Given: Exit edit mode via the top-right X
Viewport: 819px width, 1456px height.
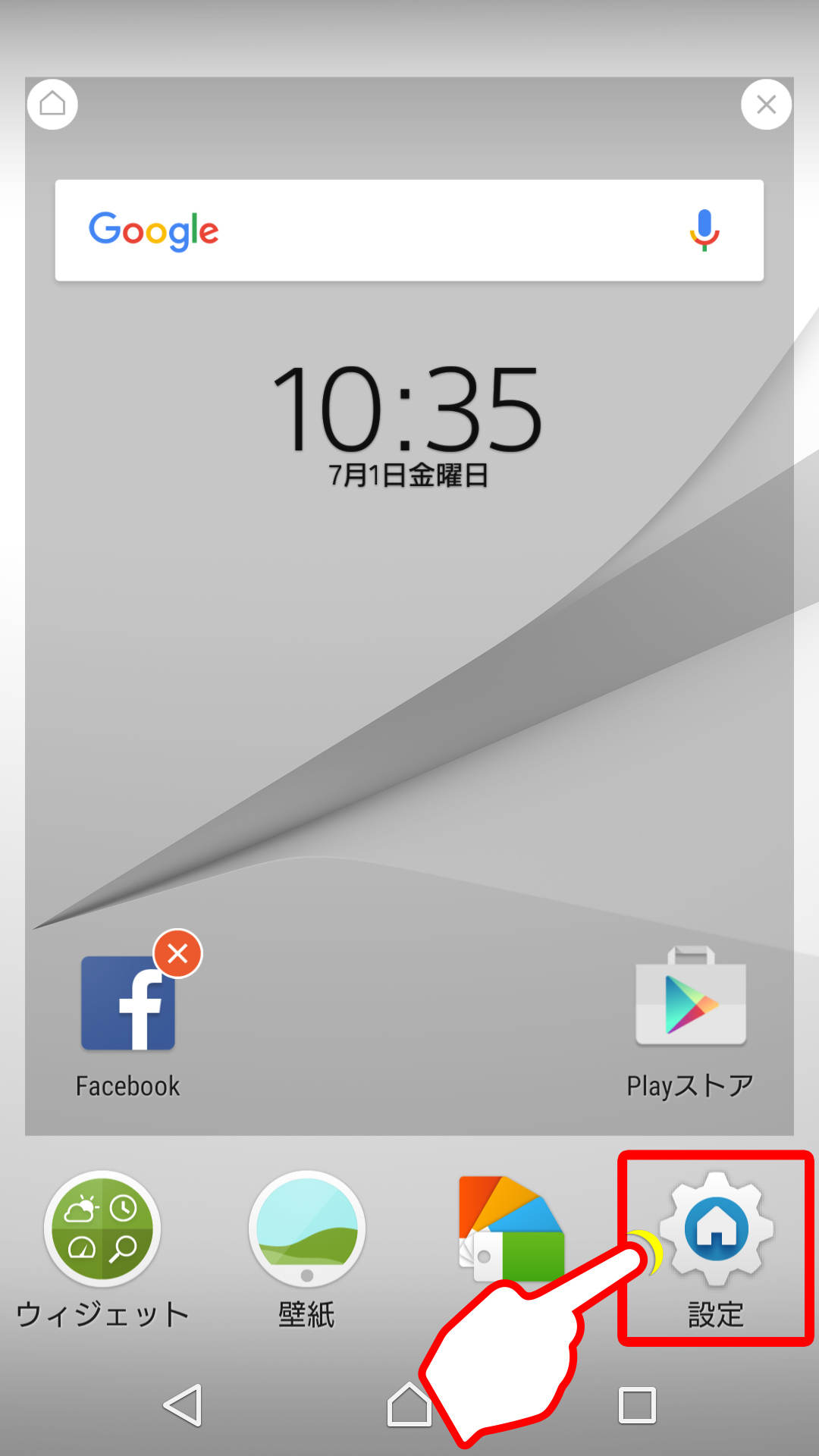Looking at the screenshot, I should tap(766, 105).
